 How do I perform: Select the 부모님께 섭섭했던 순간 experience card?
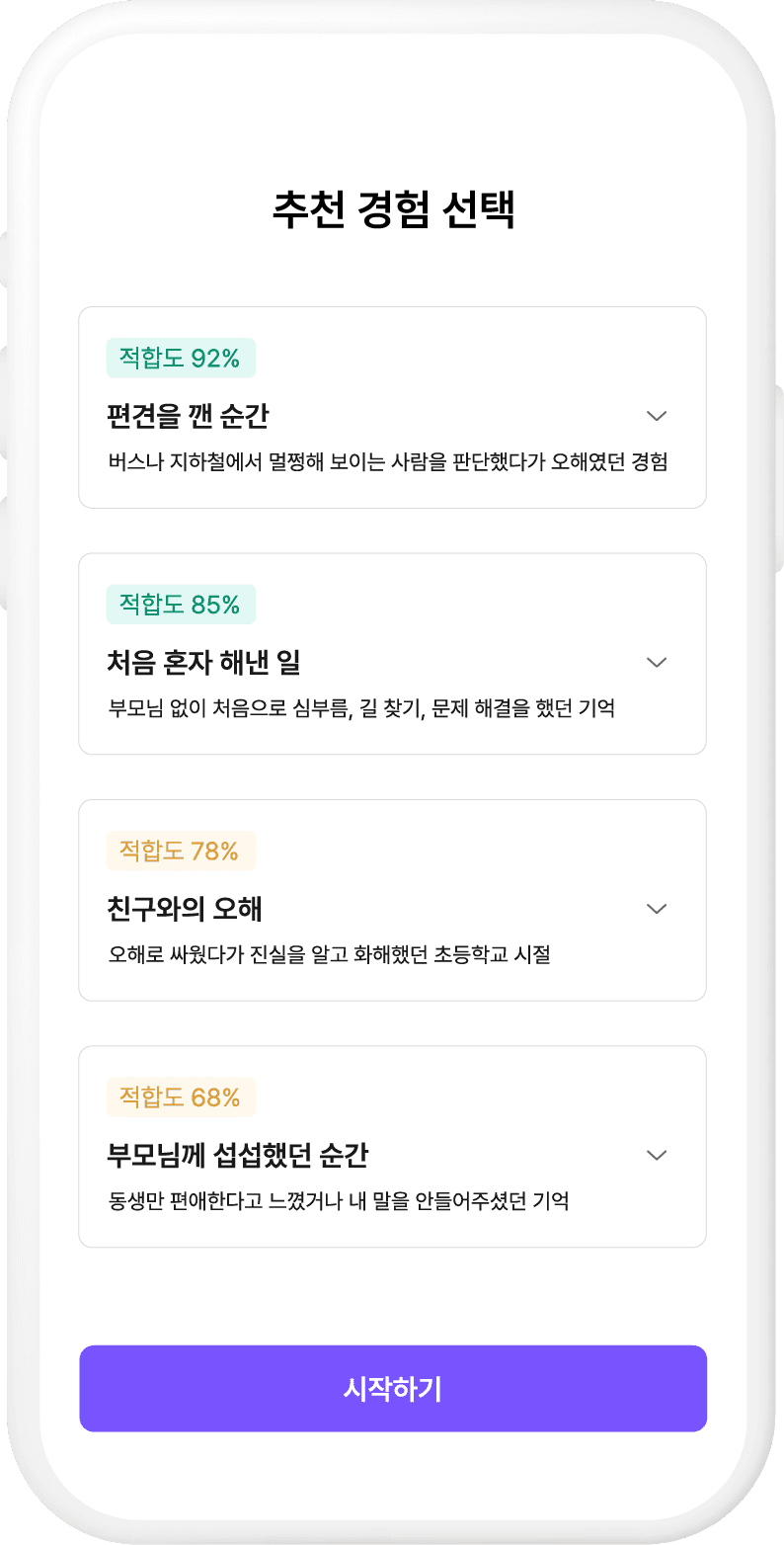[392, 1145]
